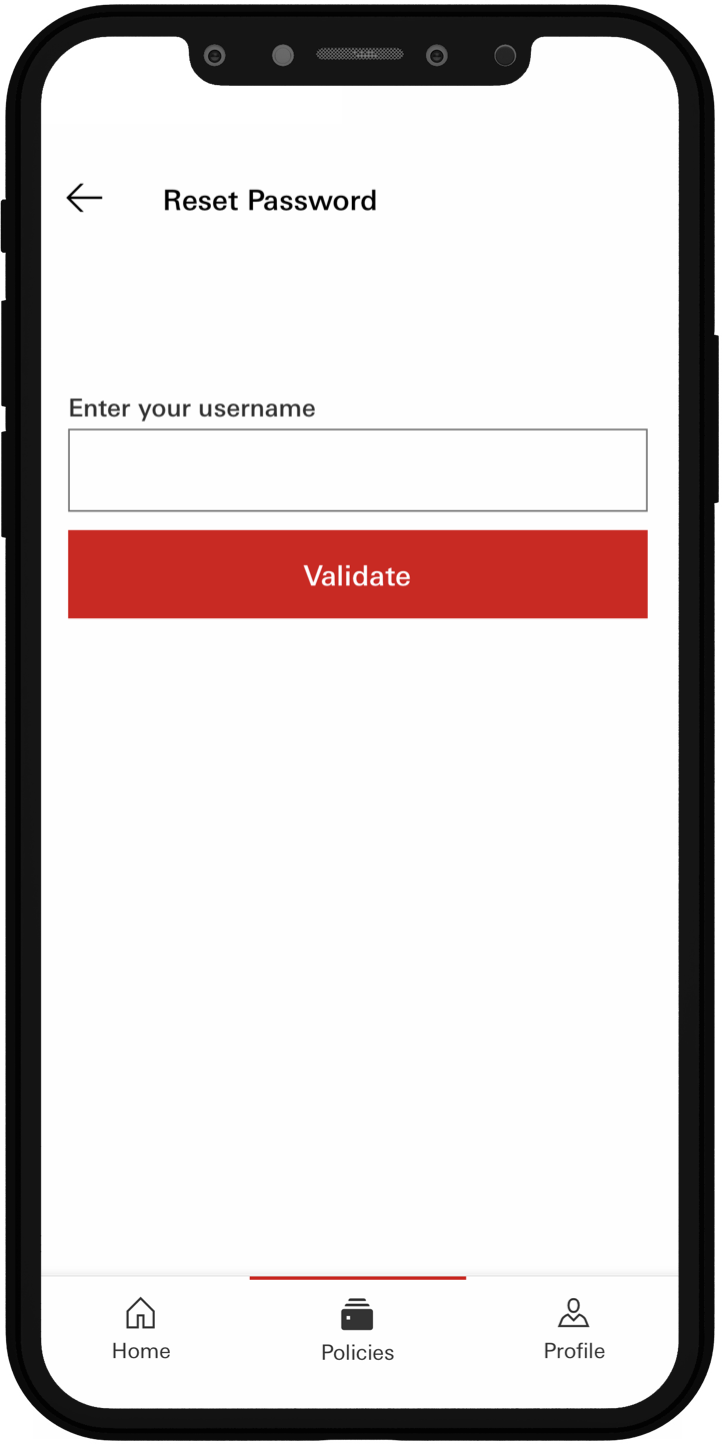Image resolution: width=722 pixels, height=1444 pixels.
Task: Switch to the Home tab
Action: [x=141, y=1329]
